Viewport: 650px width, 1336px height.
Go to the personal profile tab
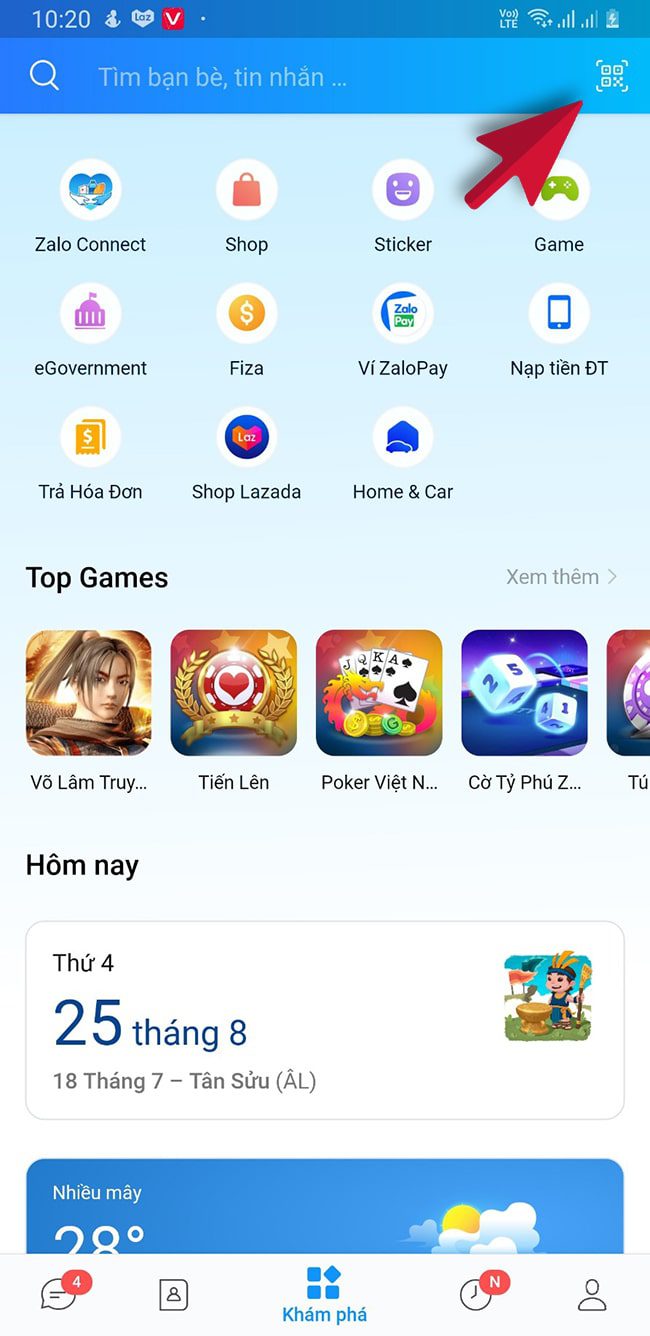click(592, 1294)
